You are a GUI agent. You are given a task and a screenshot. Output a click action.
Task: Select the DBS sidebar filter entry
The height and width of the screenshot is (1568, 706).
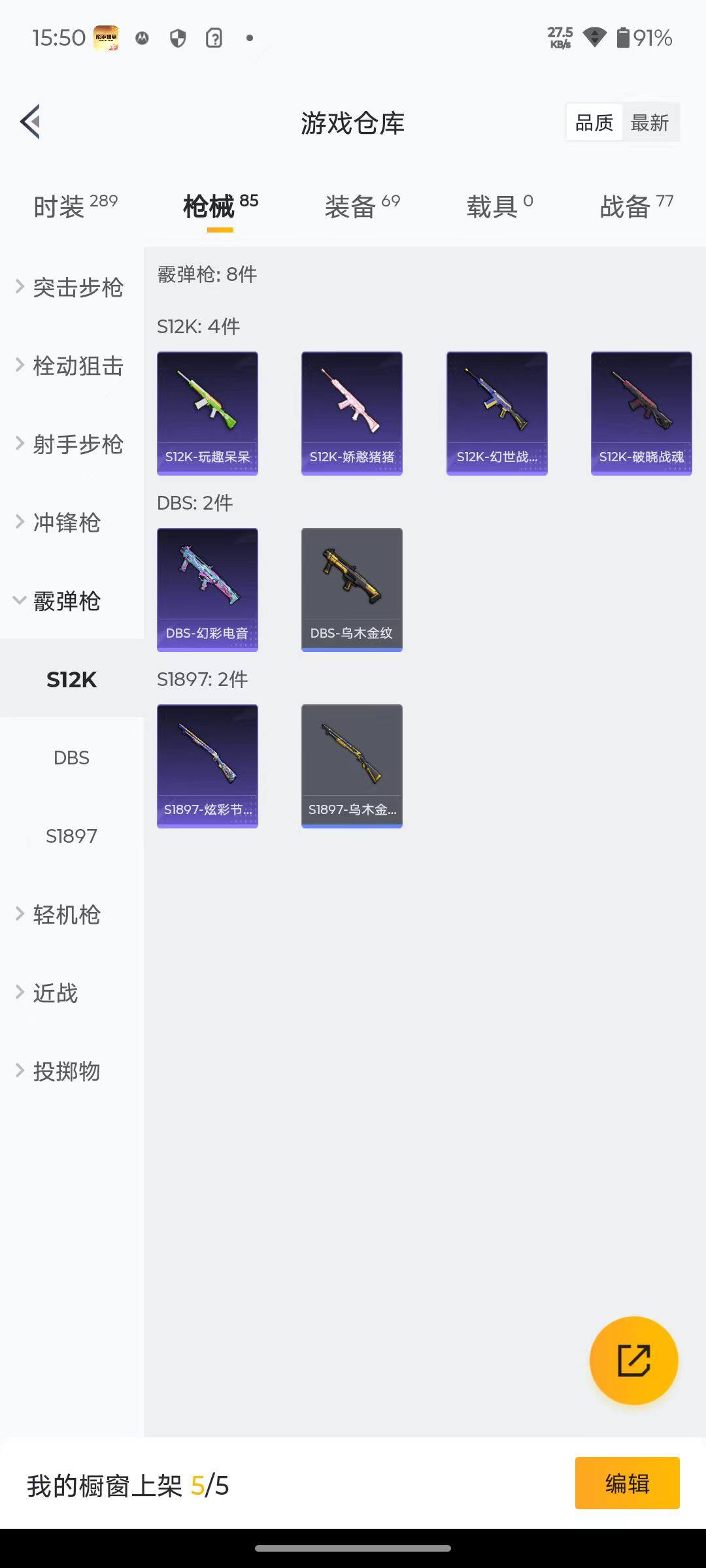(x=71, y=757)
